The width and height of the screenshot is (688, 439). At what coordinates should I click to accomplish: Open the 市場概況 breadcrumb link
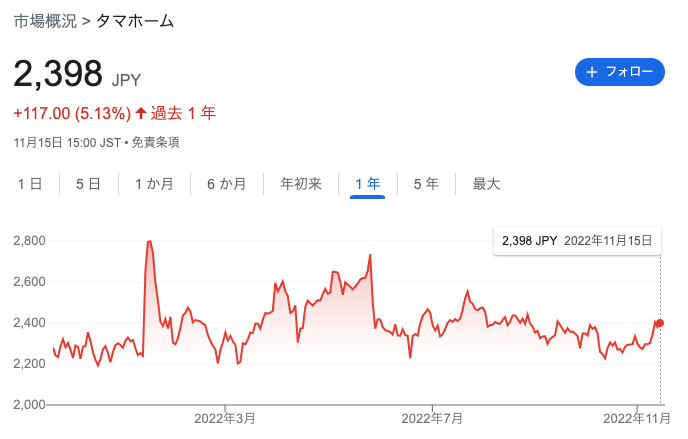click(x=45, y=21)
